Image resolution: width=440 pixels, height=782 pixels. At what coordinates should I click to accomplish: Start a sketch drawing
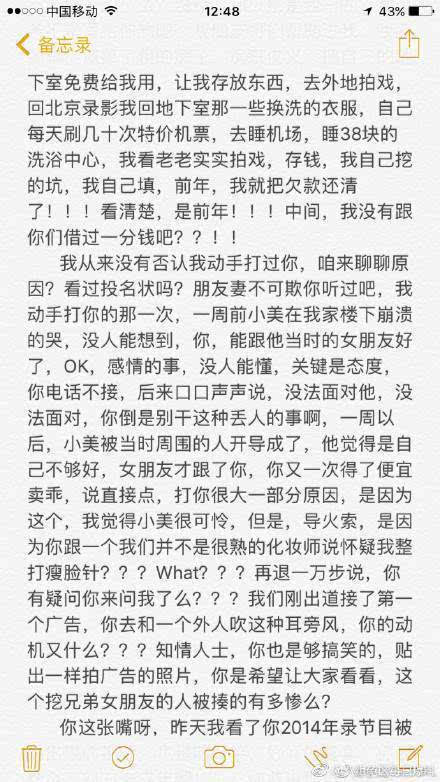[x=316, y=758]
